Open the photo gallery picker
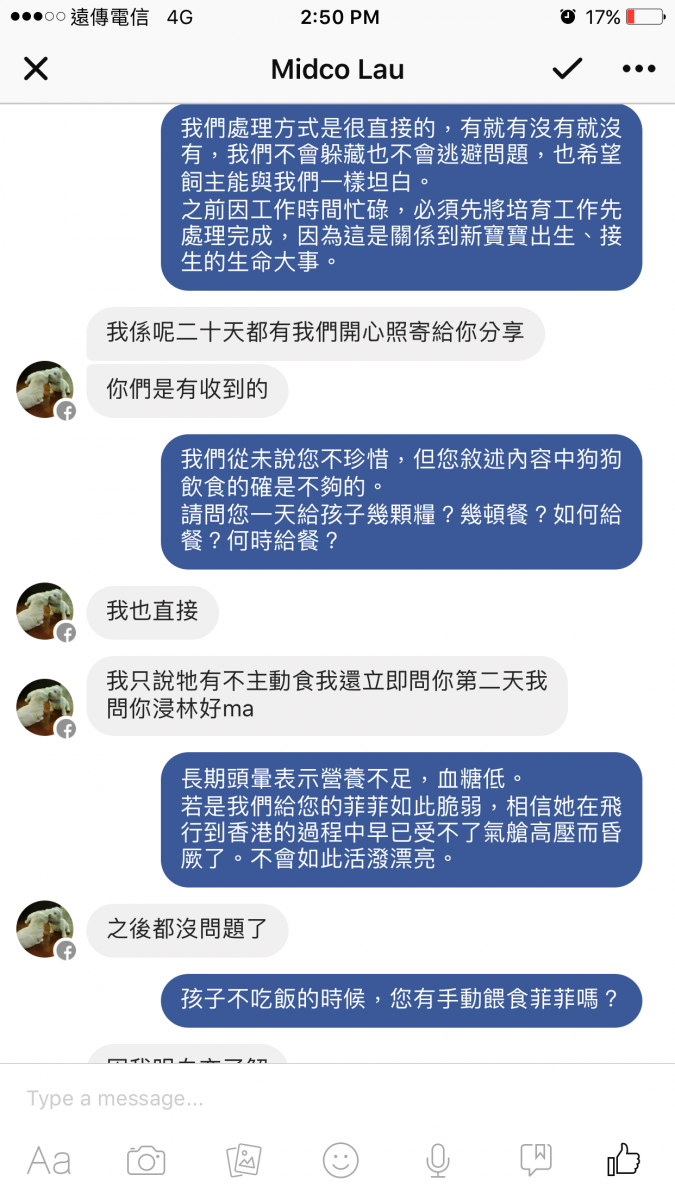The width and height of the screenshot is (675, 1200). pos(244,1161)
